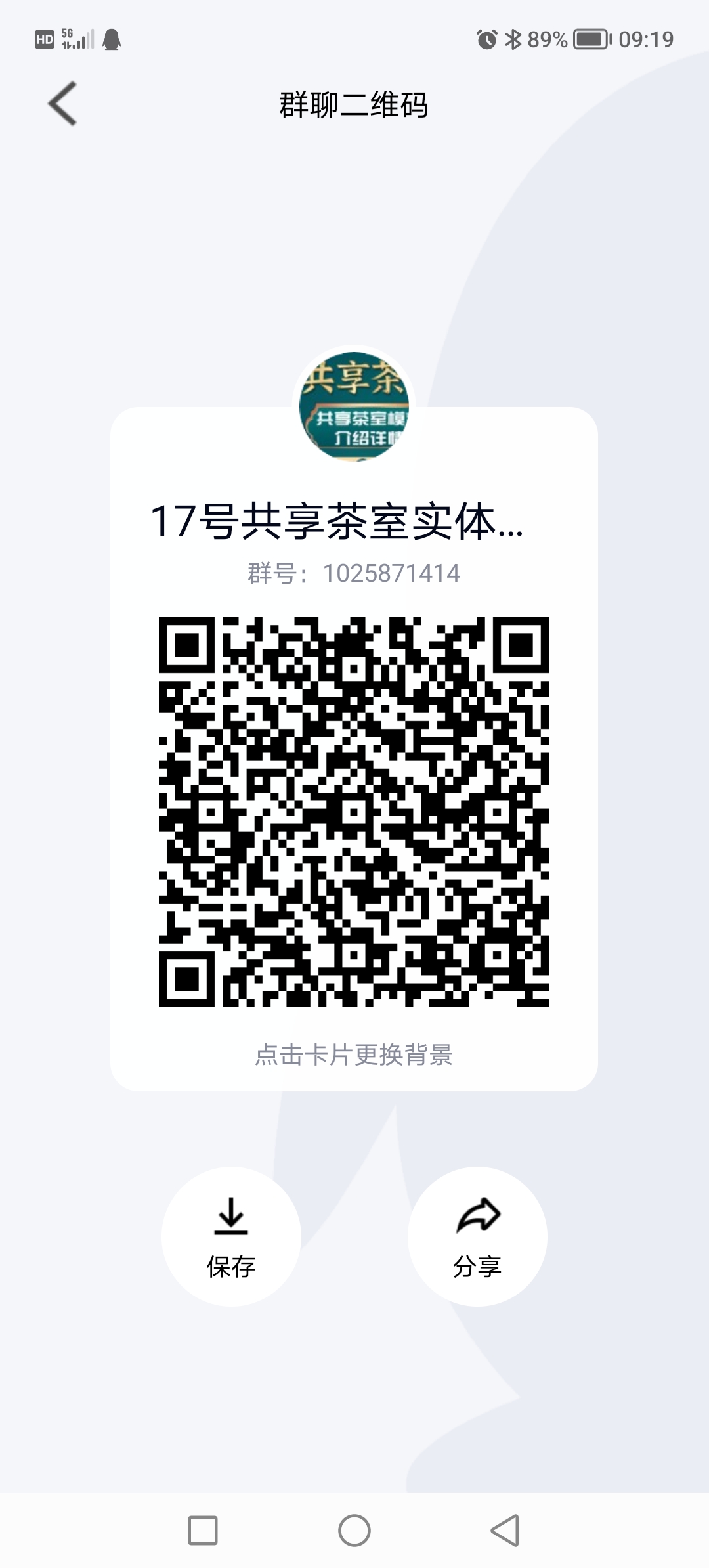The height and width of the screenshot is (1568, 709).
Task: Tap the alarm clock status icon
Action: [x=486, y=38]
